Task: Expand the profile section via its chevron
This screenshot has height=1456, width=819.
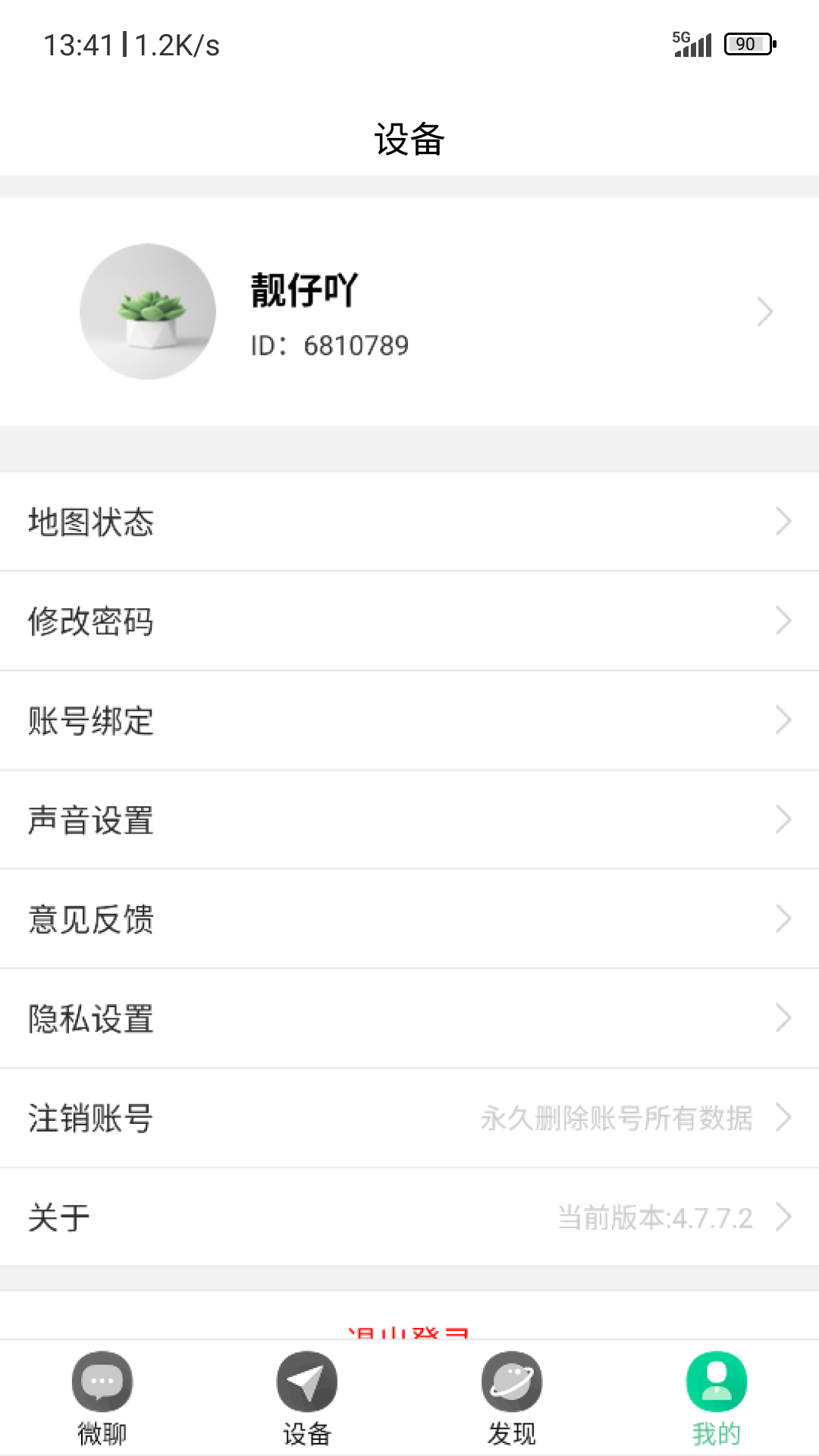Action: pyautogui.click(x=766, y=311)
